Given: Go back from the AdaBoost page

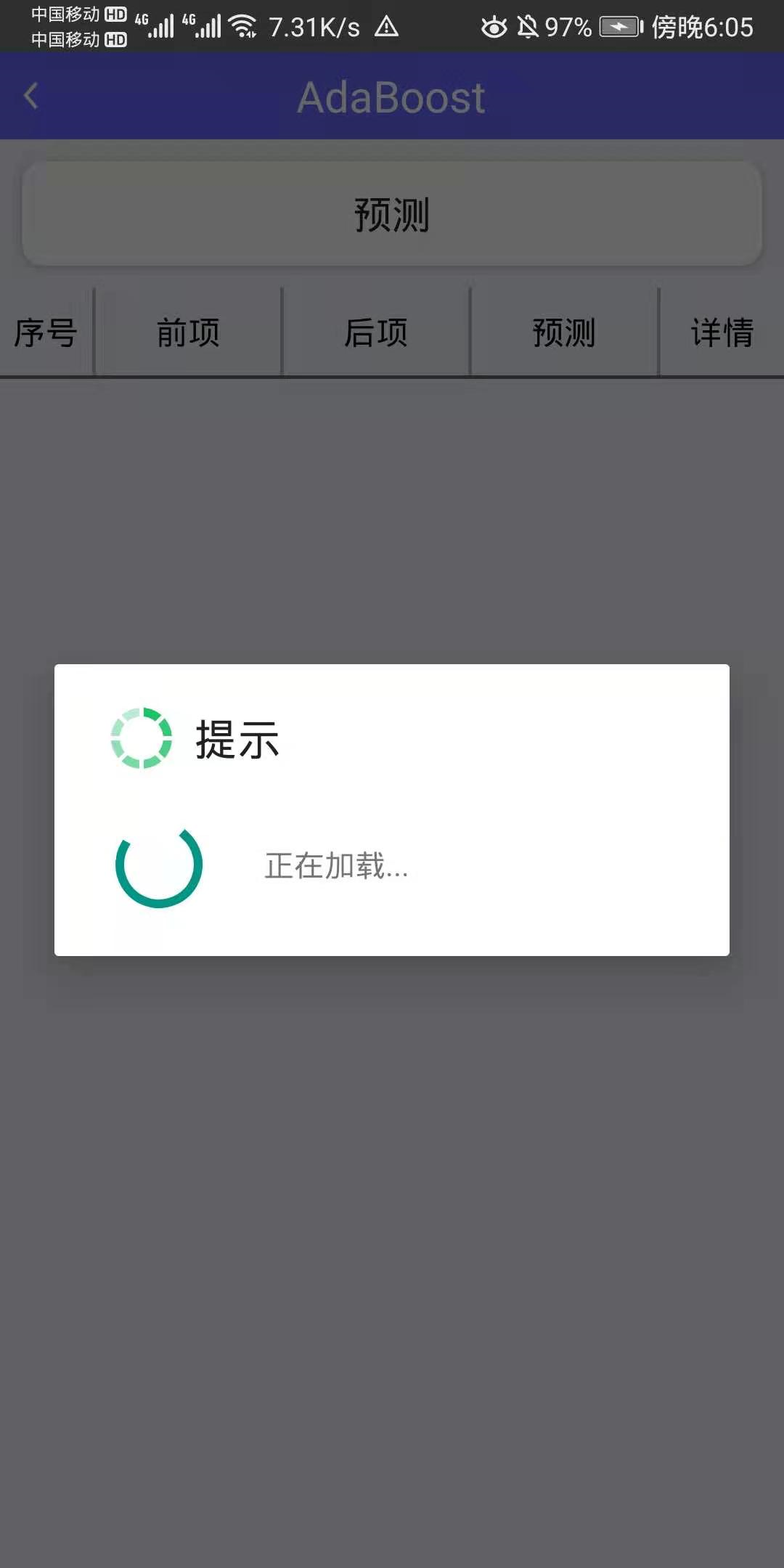Looking at the screenshot, I should coord(30,96).
